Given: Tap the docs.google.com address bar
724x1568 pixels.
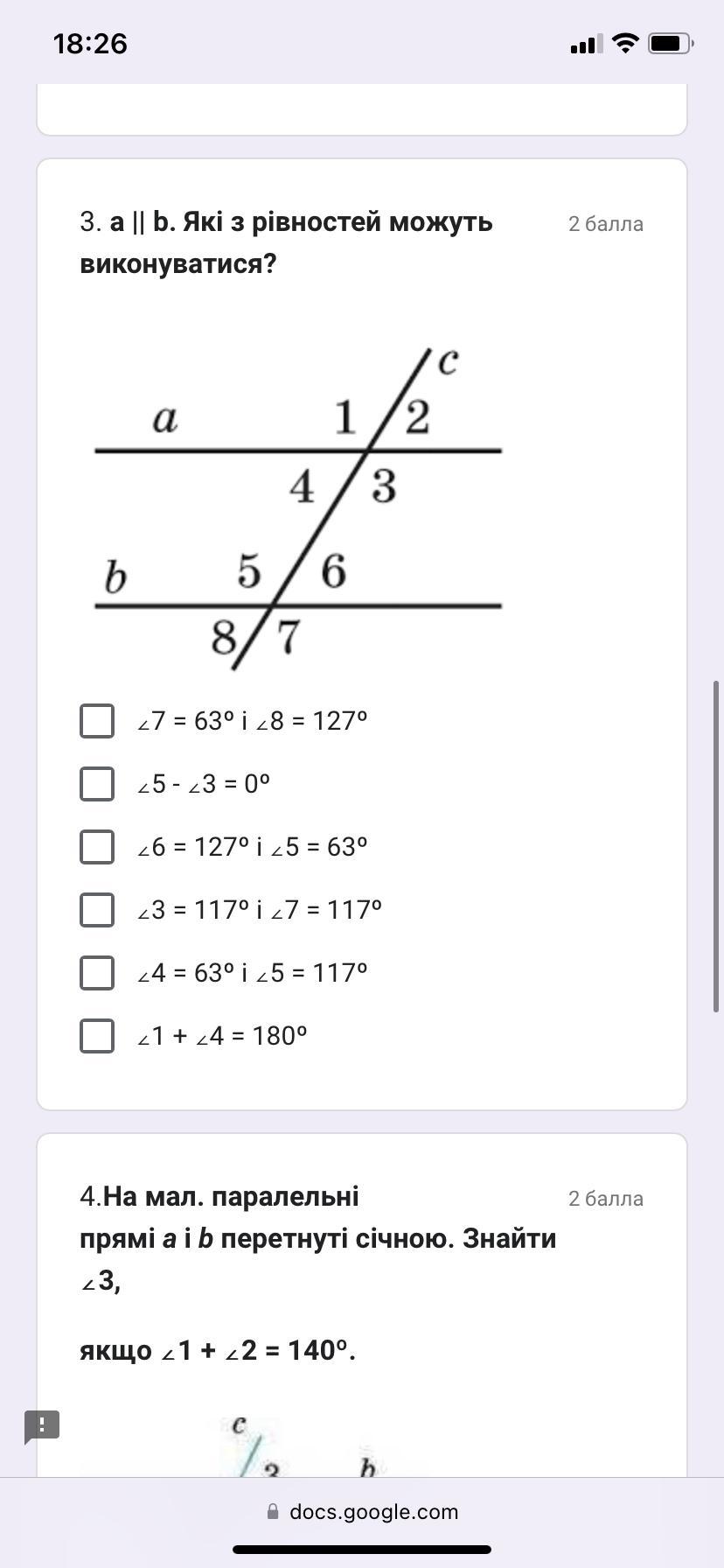Looking at the screenshot, I should pos(362,1511).
